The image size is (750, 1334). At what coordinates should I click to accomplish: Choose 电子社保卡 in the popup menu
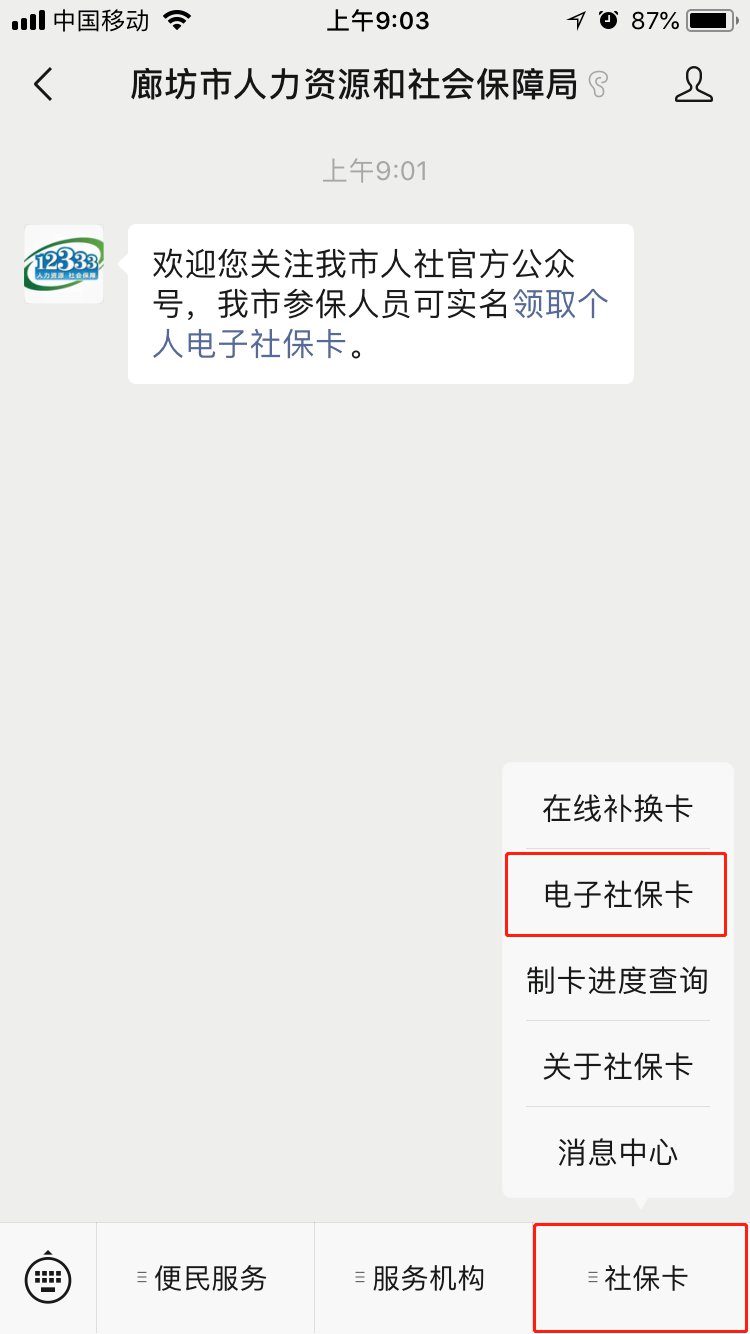pyautogui.click(x=617, y=894)
